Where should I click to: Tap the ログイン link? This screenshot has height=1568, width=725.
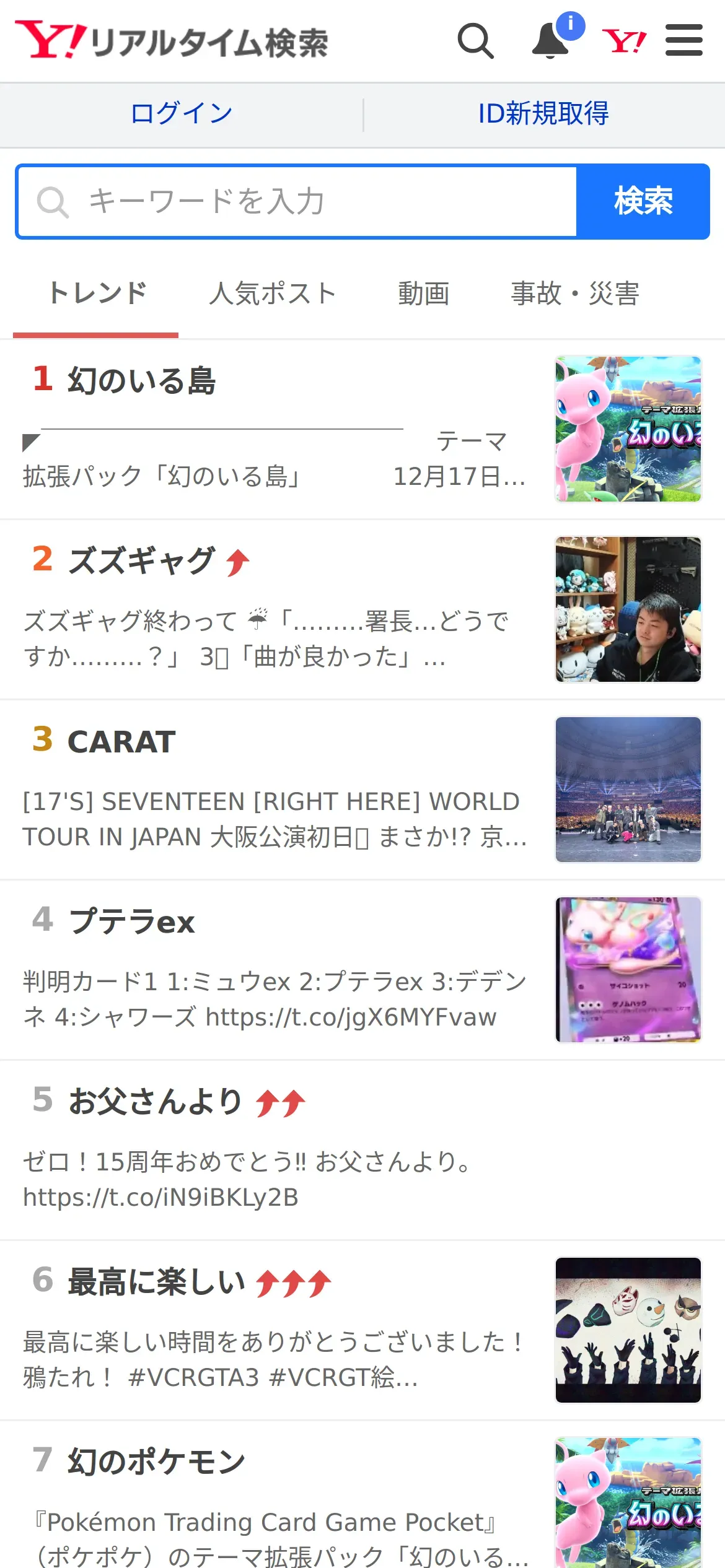coord(181,114)
